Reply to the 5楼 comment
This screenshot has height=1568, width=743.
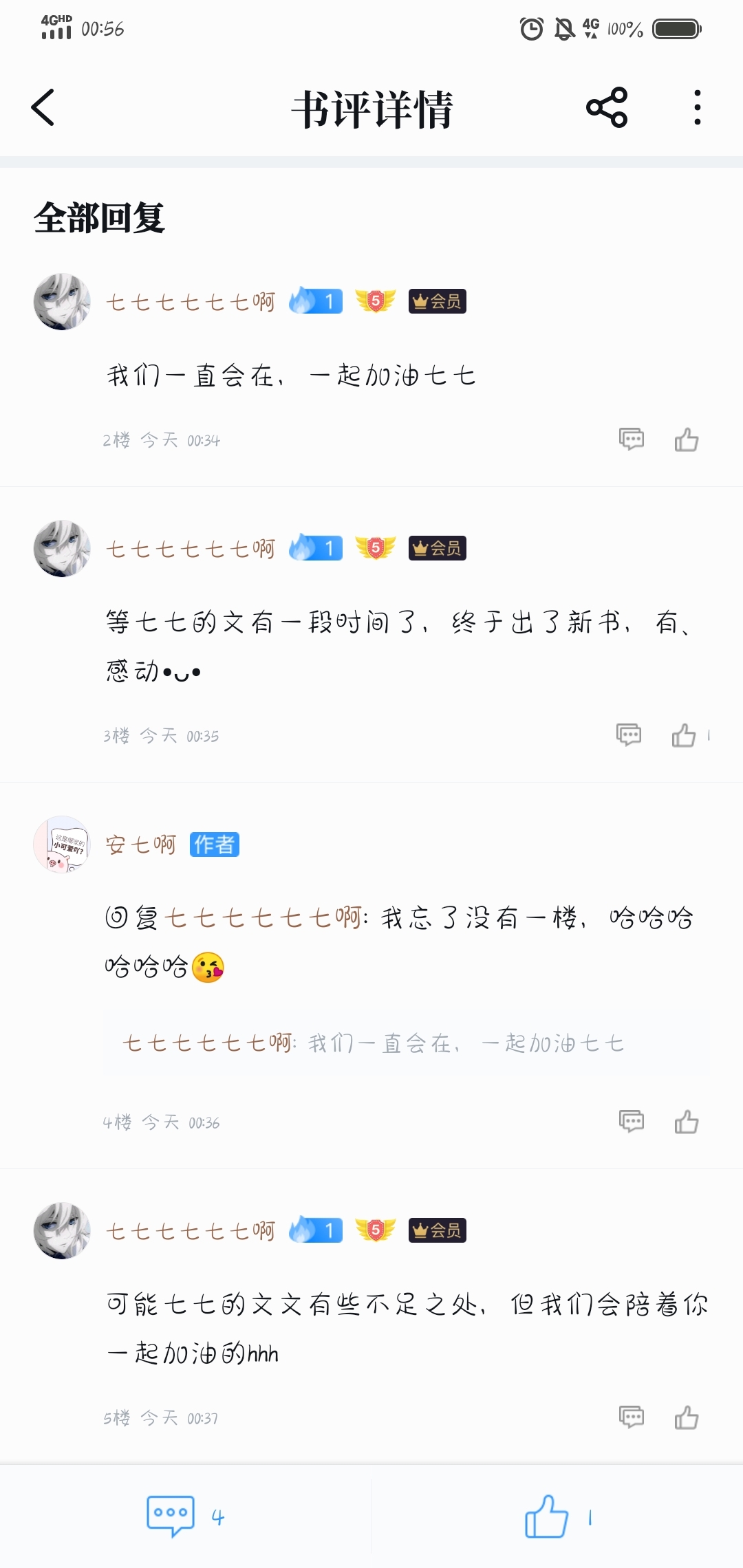631,1417
